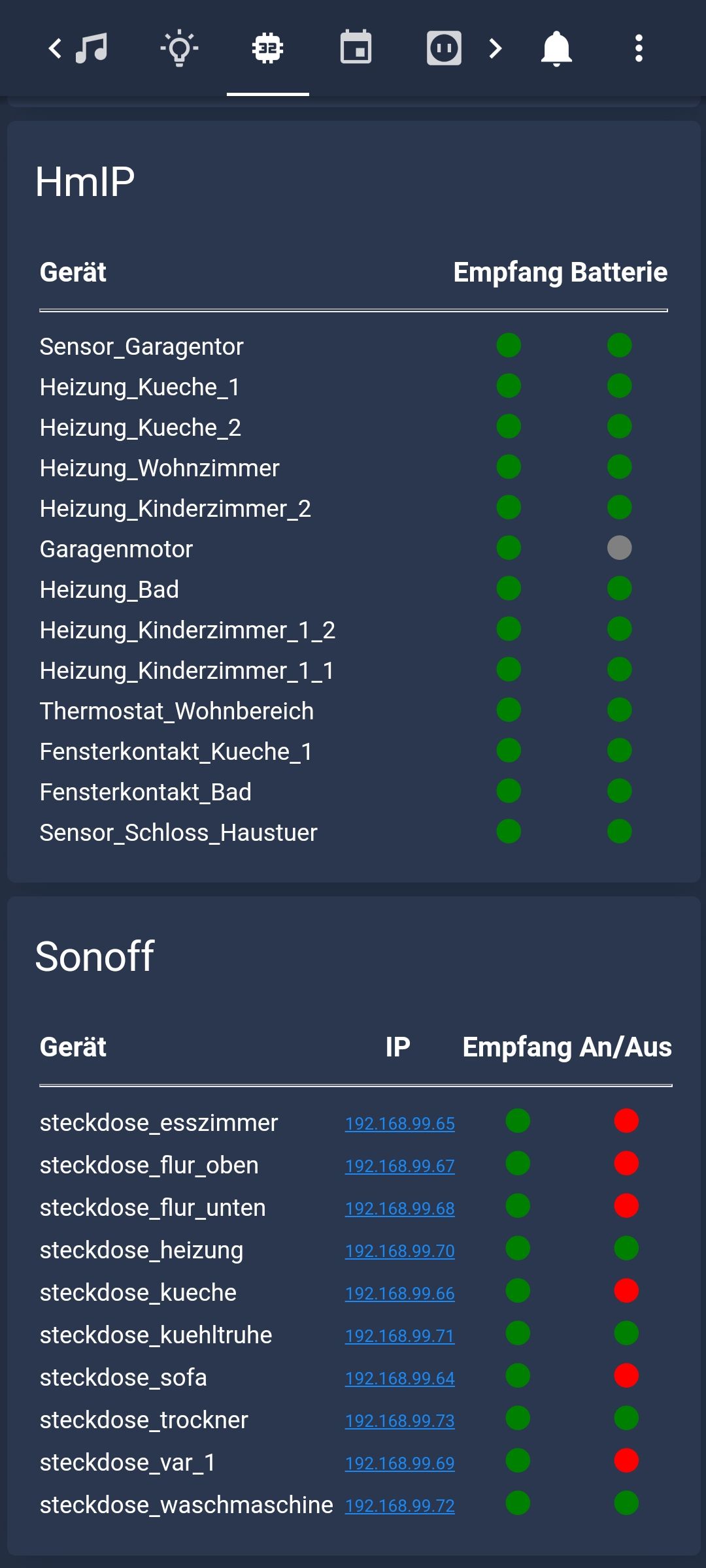
Task: Open IP link 192.168.99.71 for steckdose_kuehltruhe
Action: point(399,1336)
